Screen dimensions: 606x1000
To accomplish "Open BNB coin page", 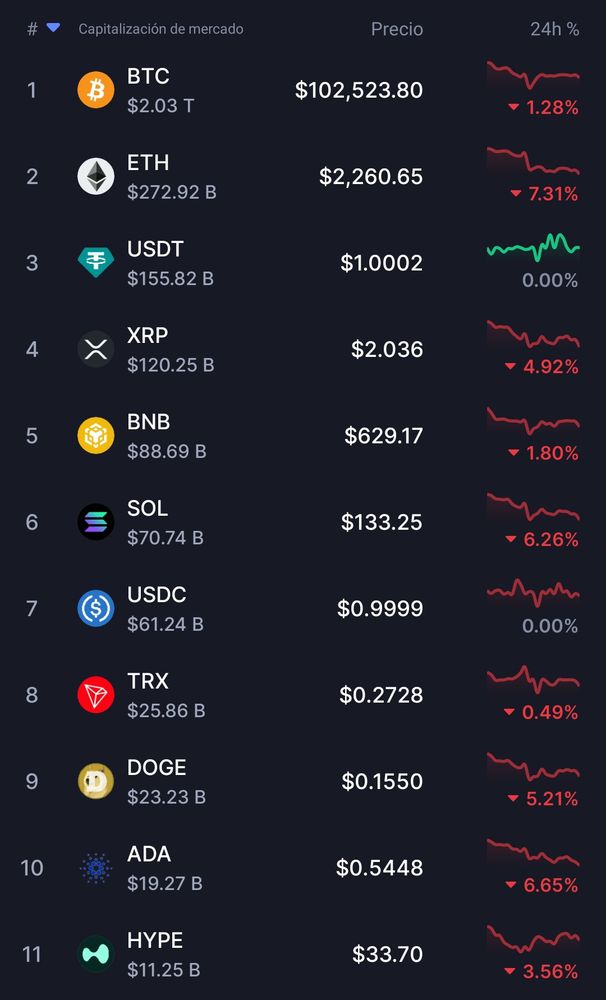I will click(303, 436).
